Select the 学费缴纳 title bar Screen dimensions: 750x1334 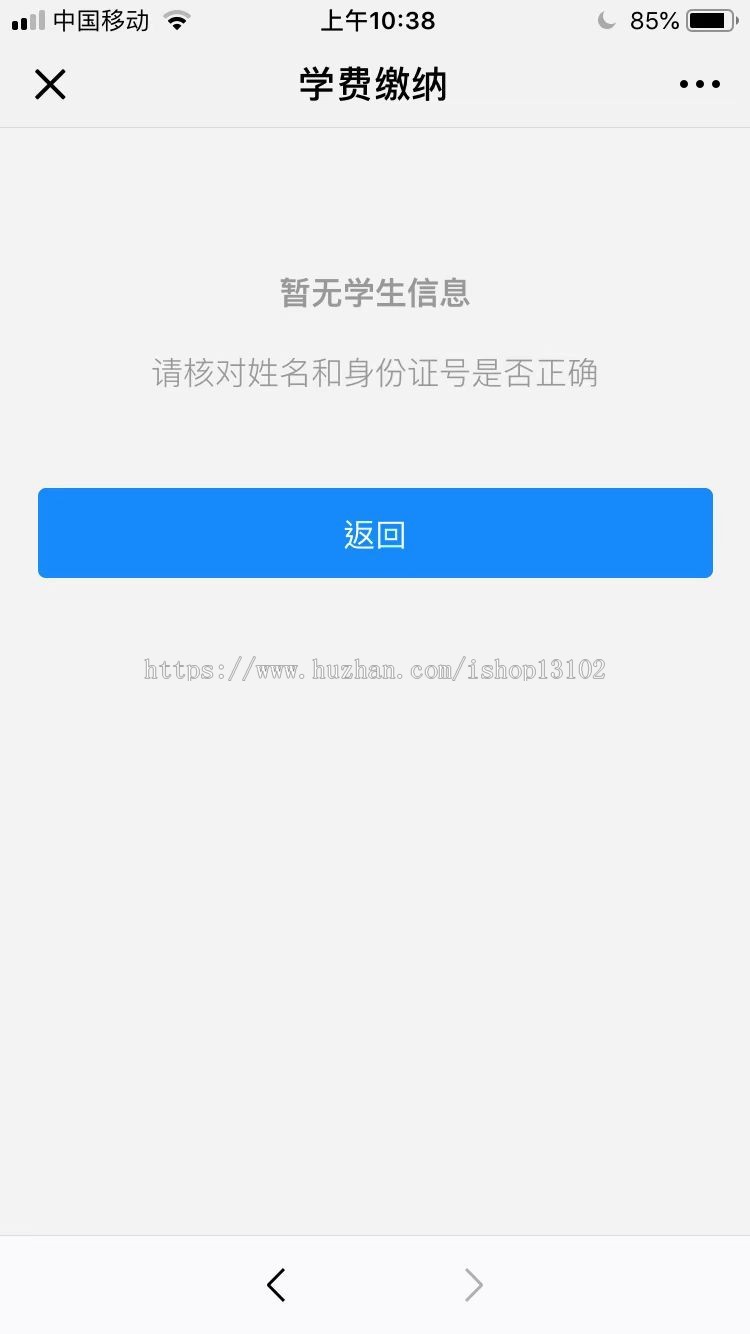click(375, 84)
